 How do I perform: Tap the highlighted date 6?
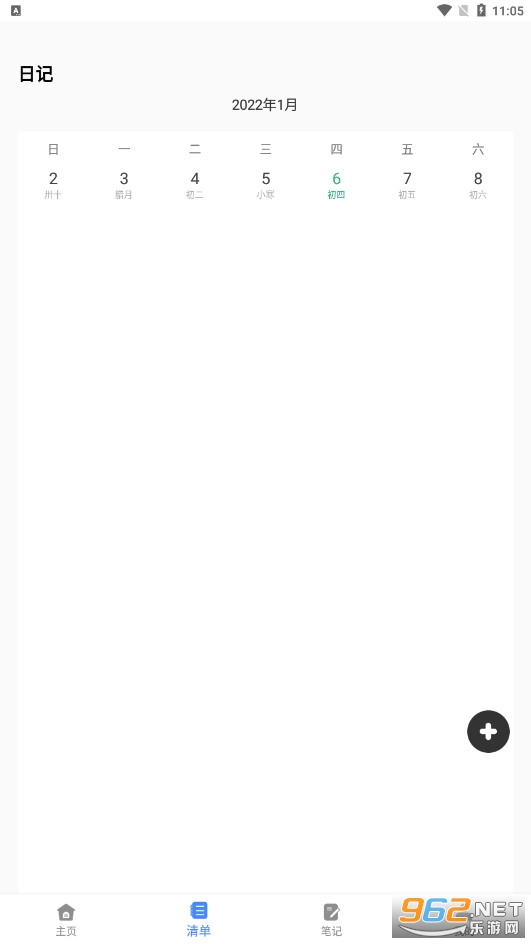337,185
